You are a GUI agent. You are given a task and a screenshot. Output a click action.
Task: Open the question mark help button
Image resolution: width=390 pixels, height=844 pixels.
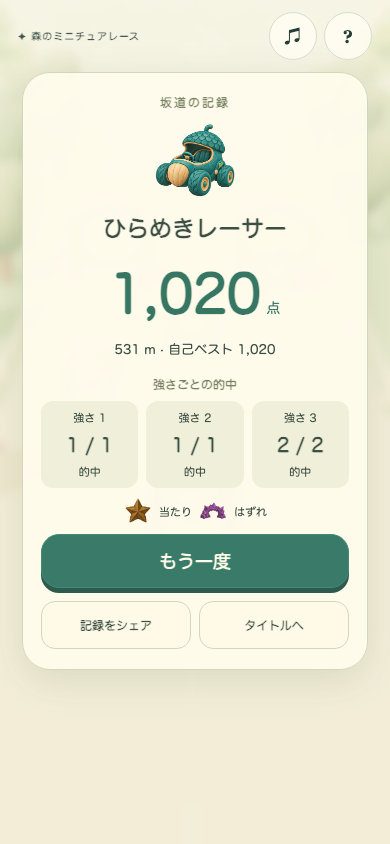pyautogui.click(x=348, y=36)
